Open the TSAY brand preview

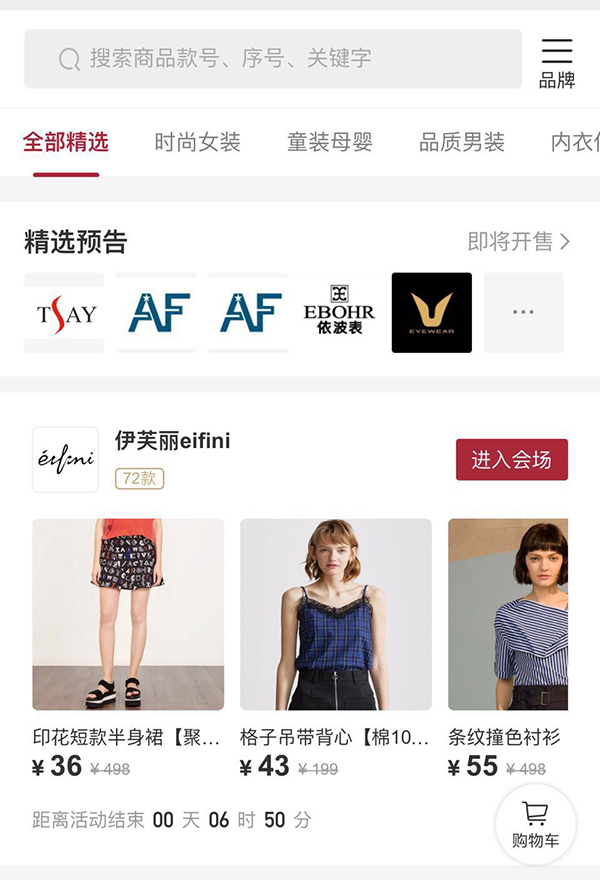[x=64, y=313]
